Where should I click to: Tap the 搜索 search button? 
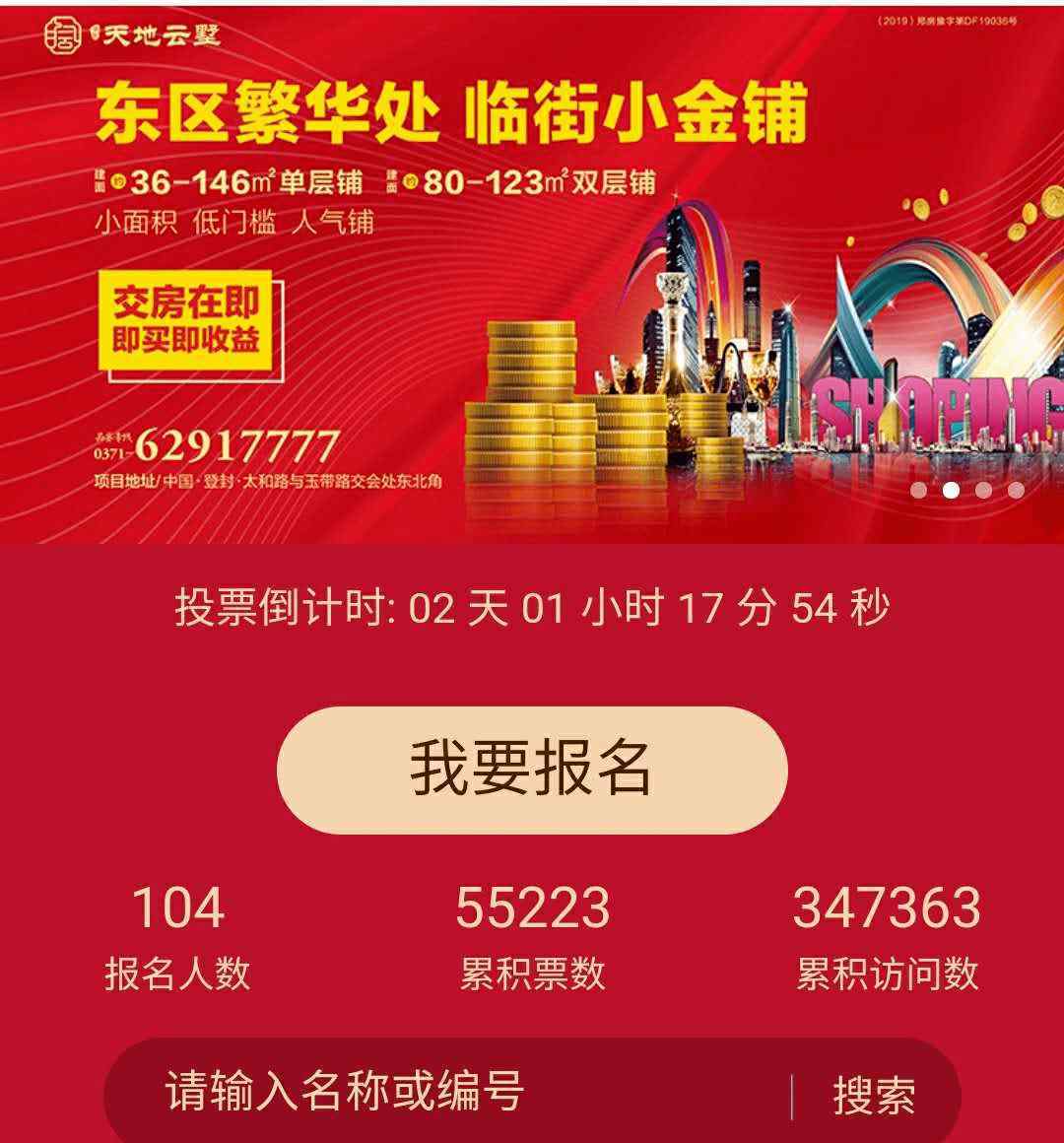(874, 1096)
